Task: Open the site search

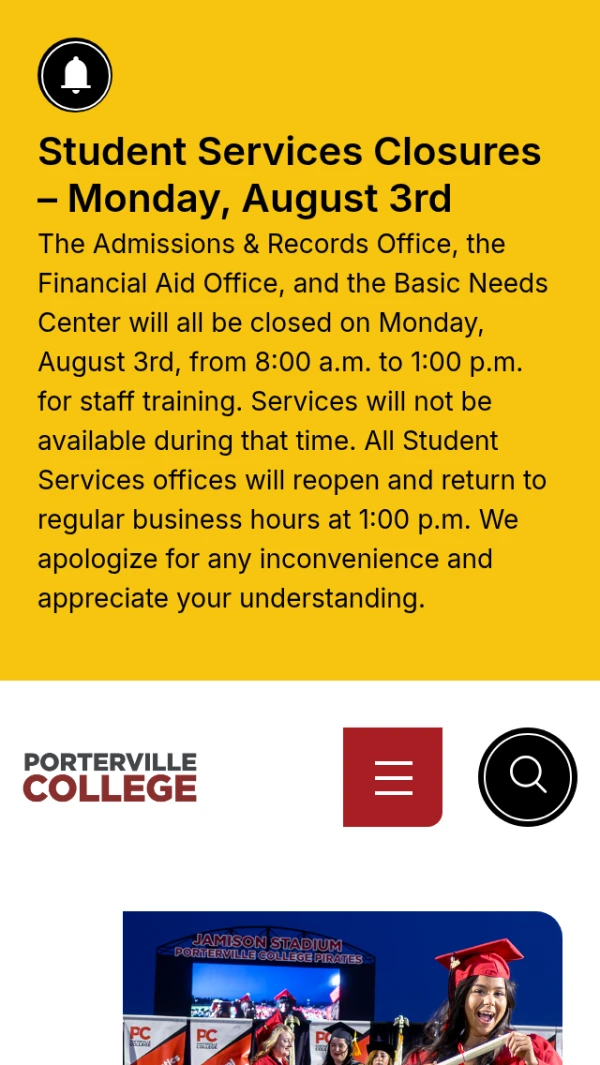Action: tap(528, 777)
